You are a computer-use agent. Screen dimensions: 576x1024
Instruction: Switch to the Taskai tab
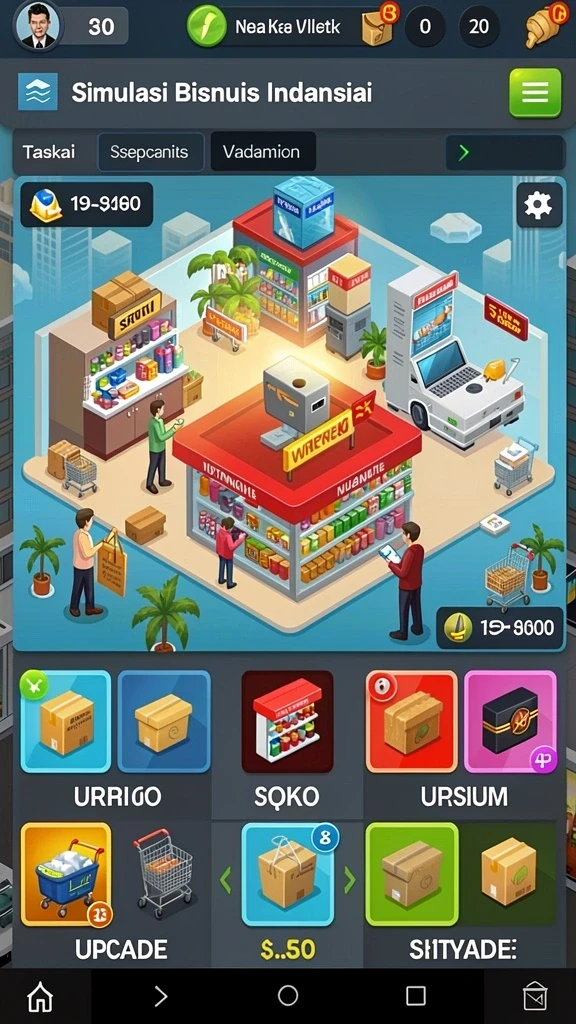(49, 152)
